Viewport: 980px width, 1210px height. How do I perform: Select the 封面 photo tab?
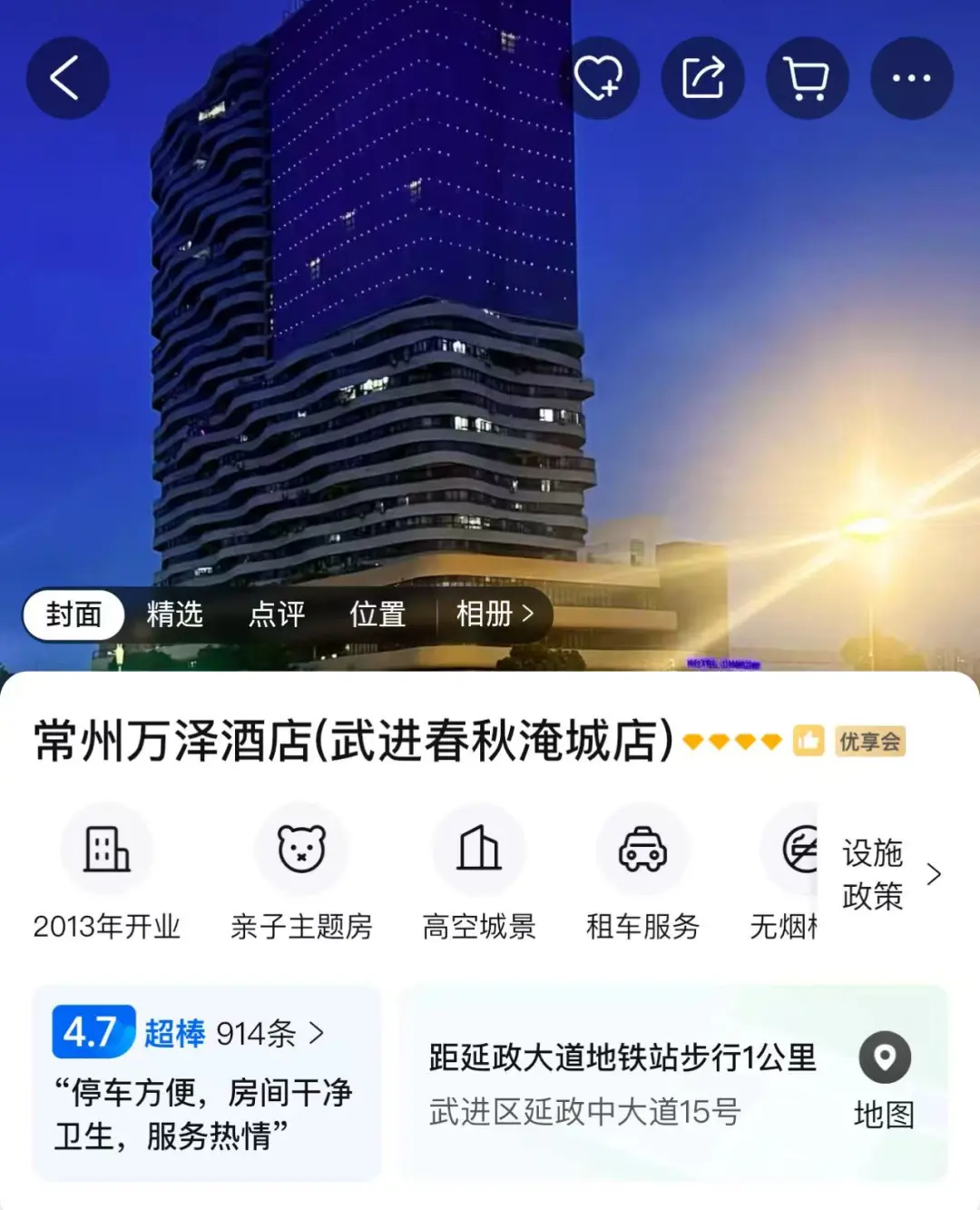coord(73,615)
